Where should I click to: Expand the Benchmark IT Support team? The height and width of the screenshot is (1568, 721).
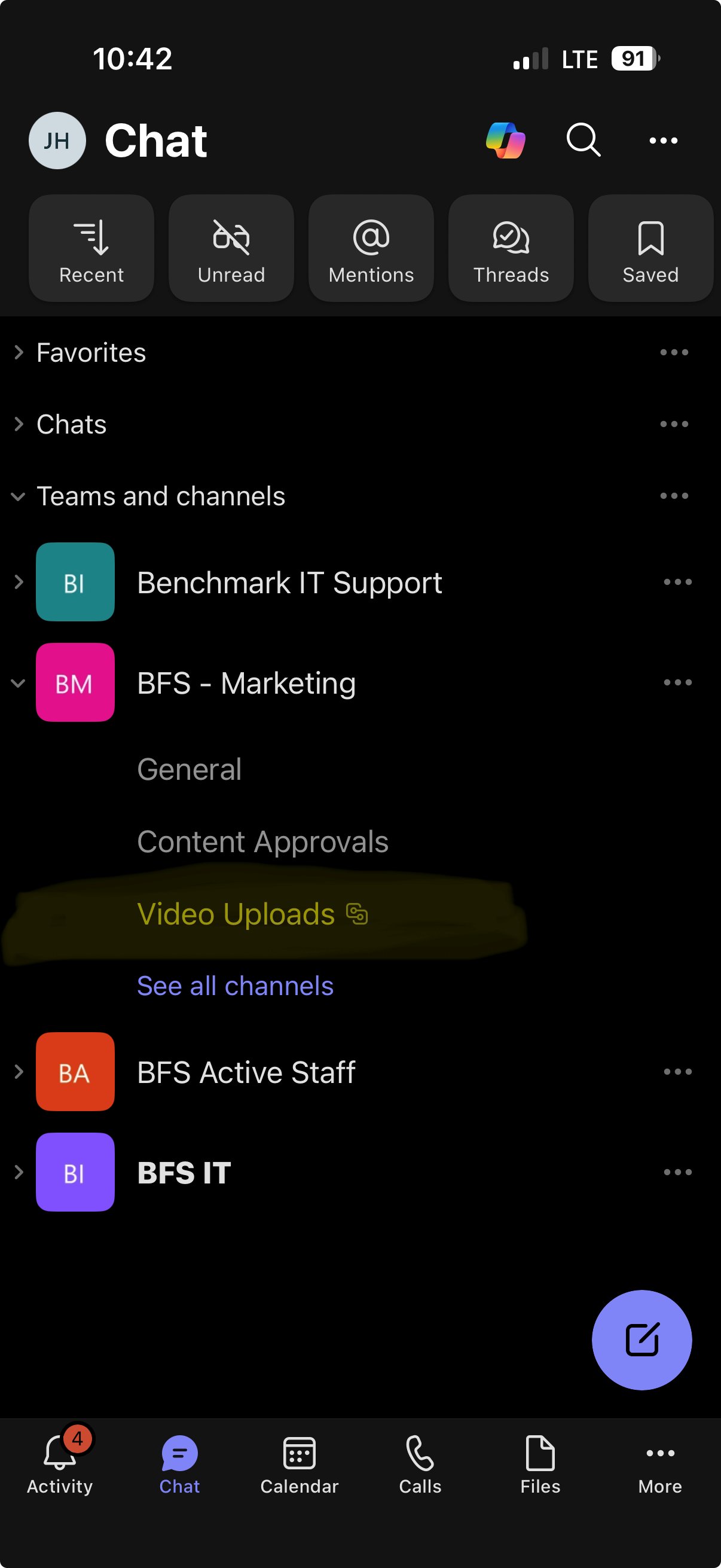(x=19, y=582)
